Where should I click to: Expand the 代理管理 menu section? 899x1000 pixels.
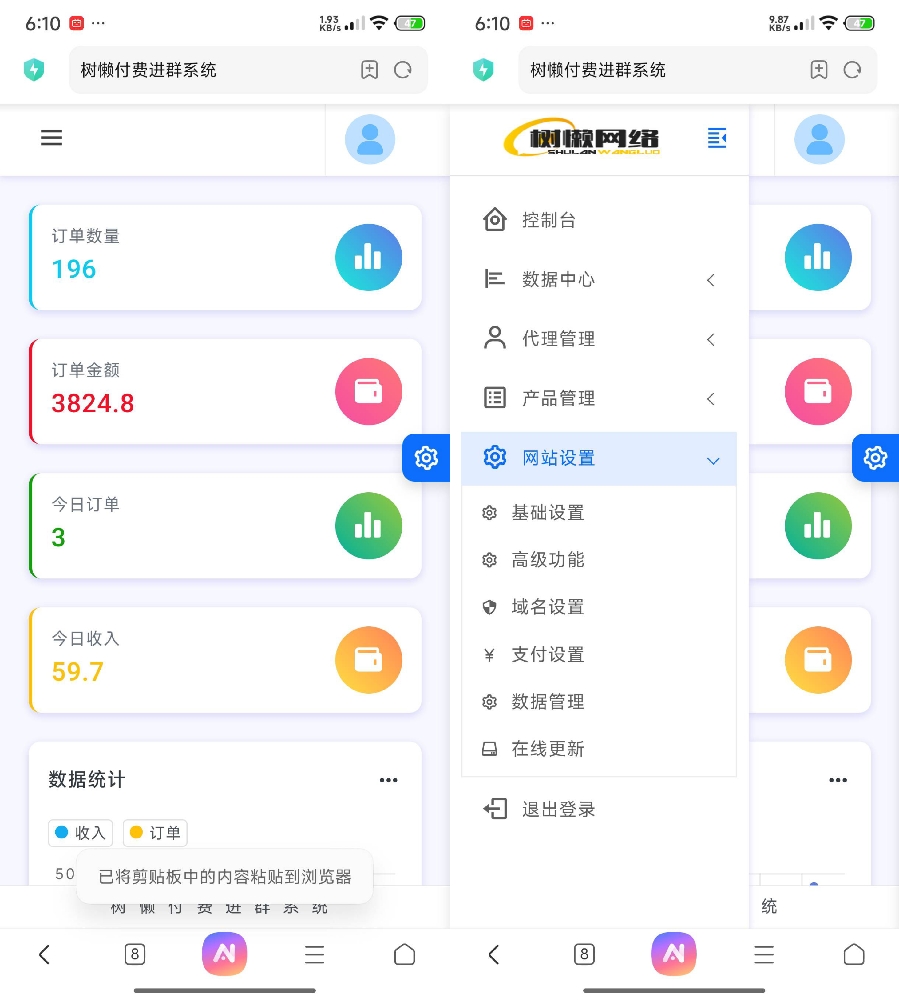click(x=598, y=339)
